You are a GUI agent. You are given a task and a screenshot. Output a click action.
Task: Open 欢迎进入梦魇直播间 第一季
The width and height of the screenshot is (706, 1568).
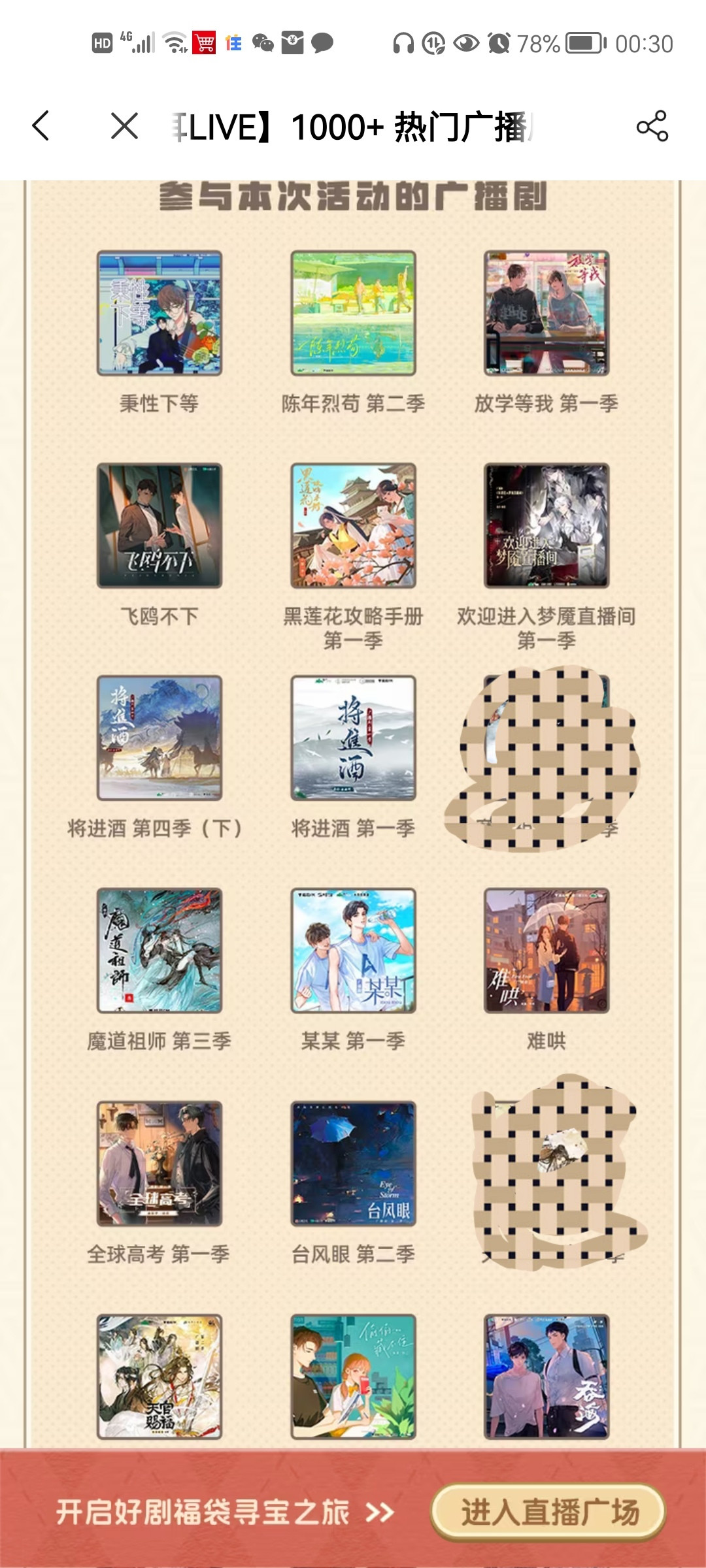546,525
